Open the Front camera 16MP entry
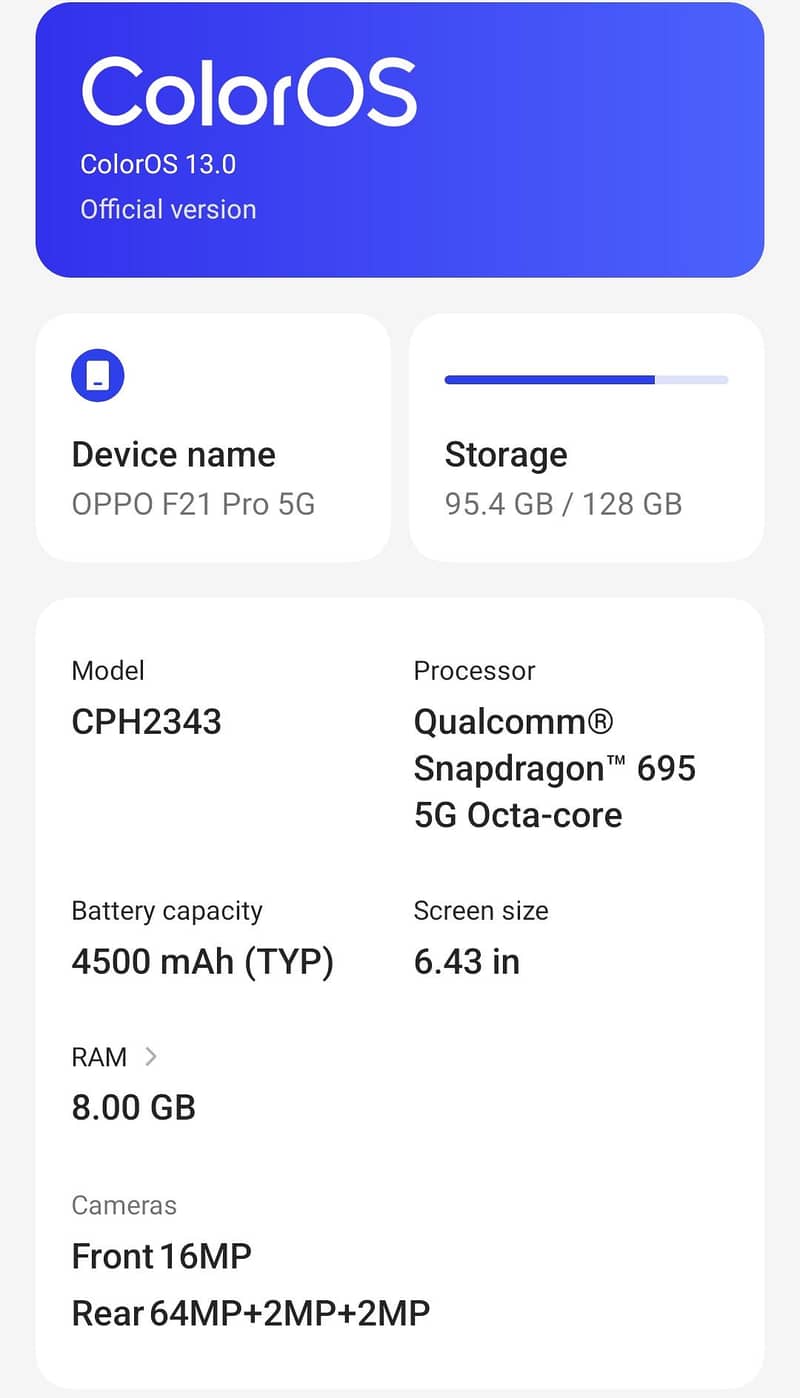800x1398 pixels. pos(161,1256)
